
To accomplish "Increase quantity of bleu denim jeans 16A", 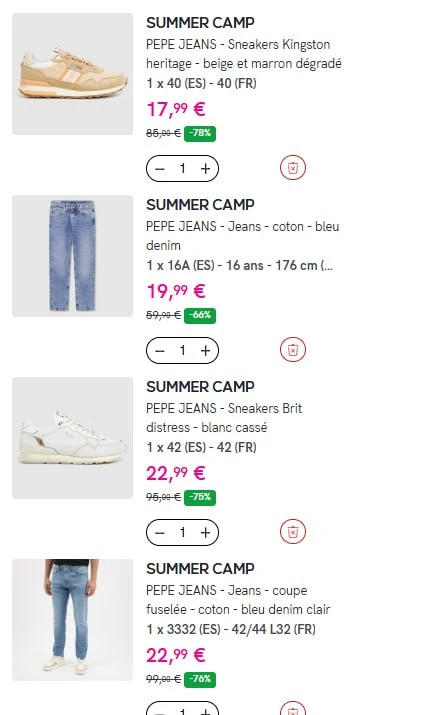I will [x=206, y=351].
